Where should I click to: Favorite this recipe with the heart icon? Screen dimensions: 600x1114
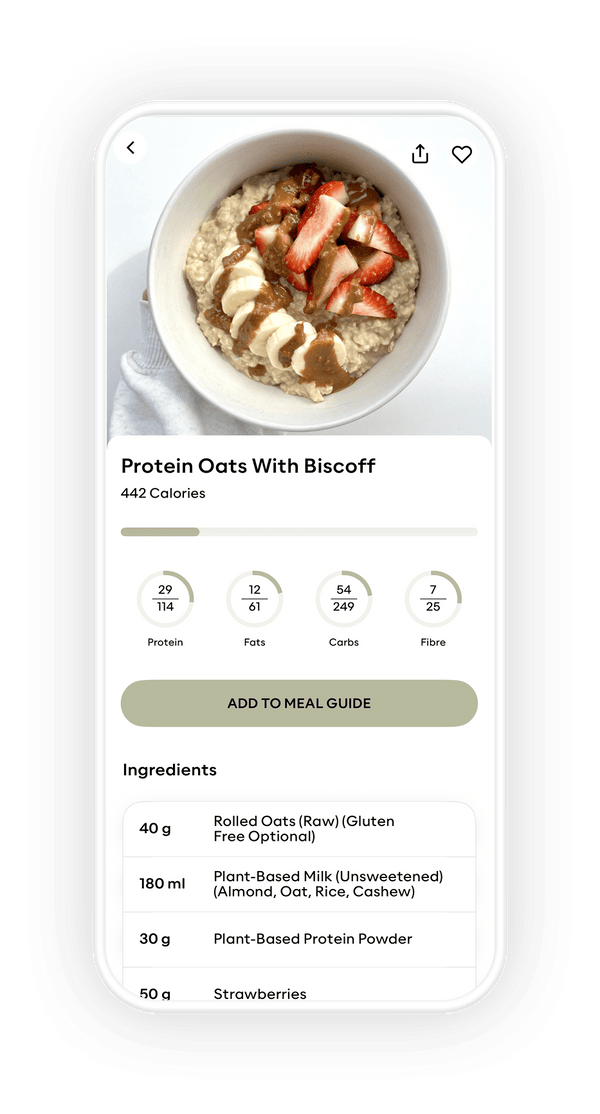pyautogui.click(x=461, y=154)
